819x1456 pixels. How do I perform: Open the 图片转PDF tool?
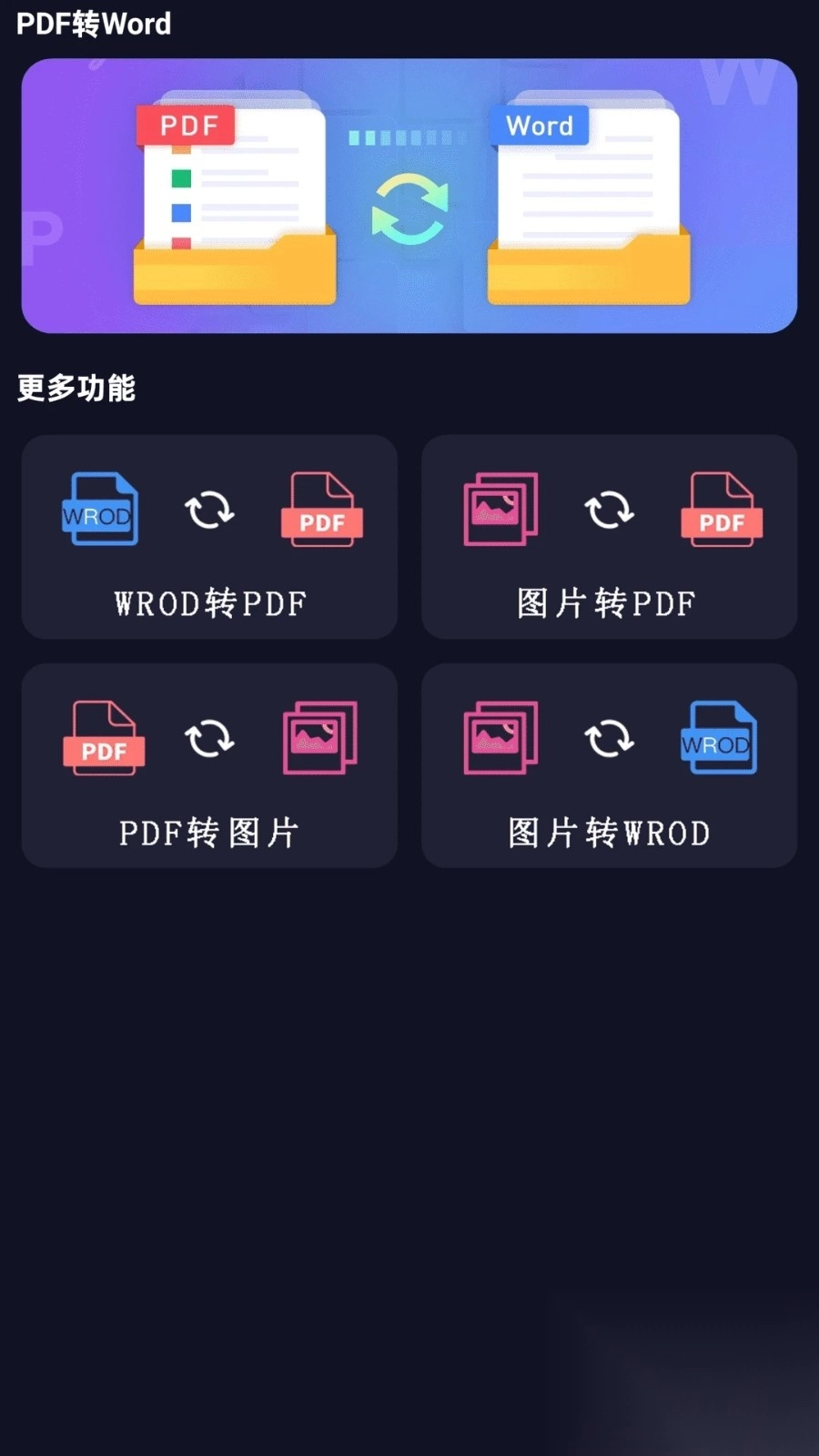pos(609,537)
